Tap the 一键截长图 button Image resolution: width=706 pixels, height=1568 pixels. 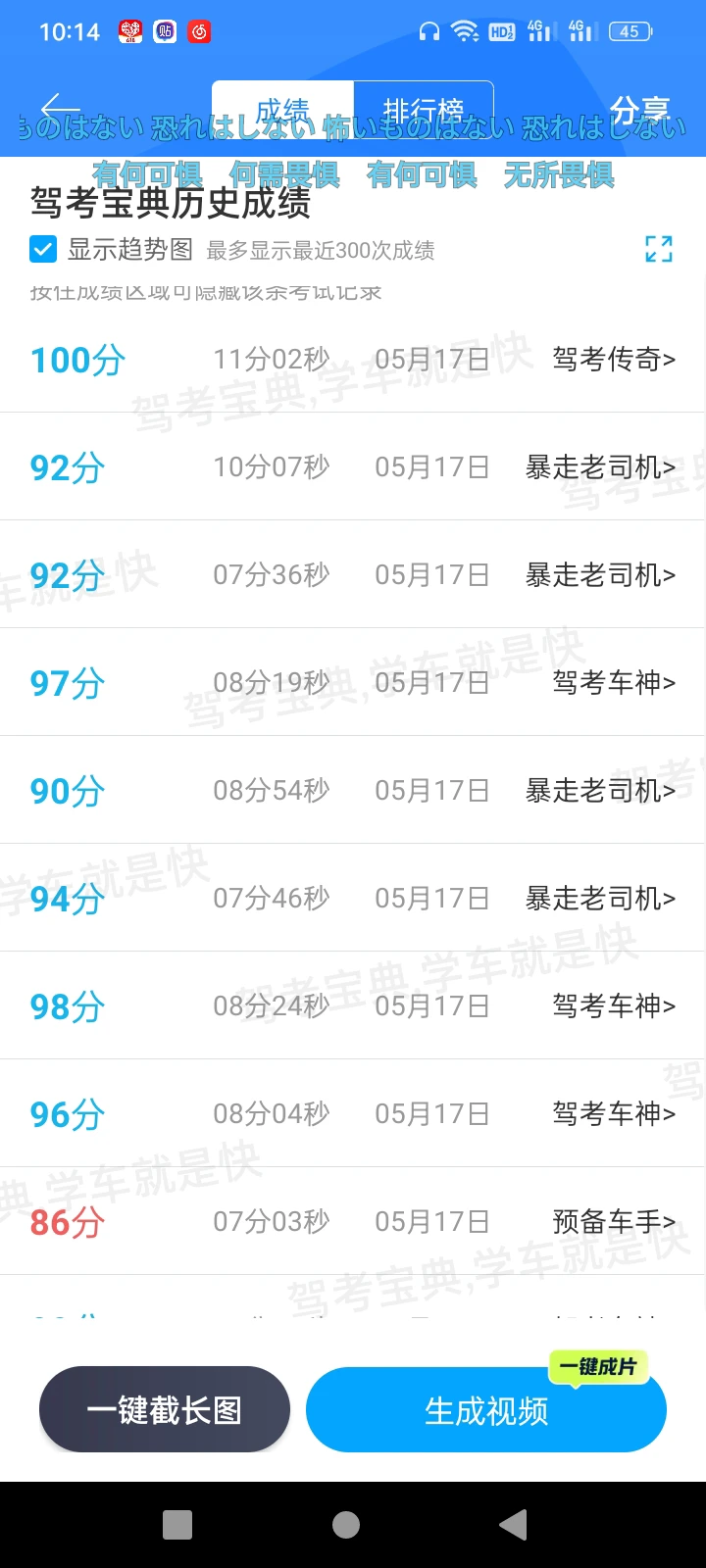pos(165,1409)
